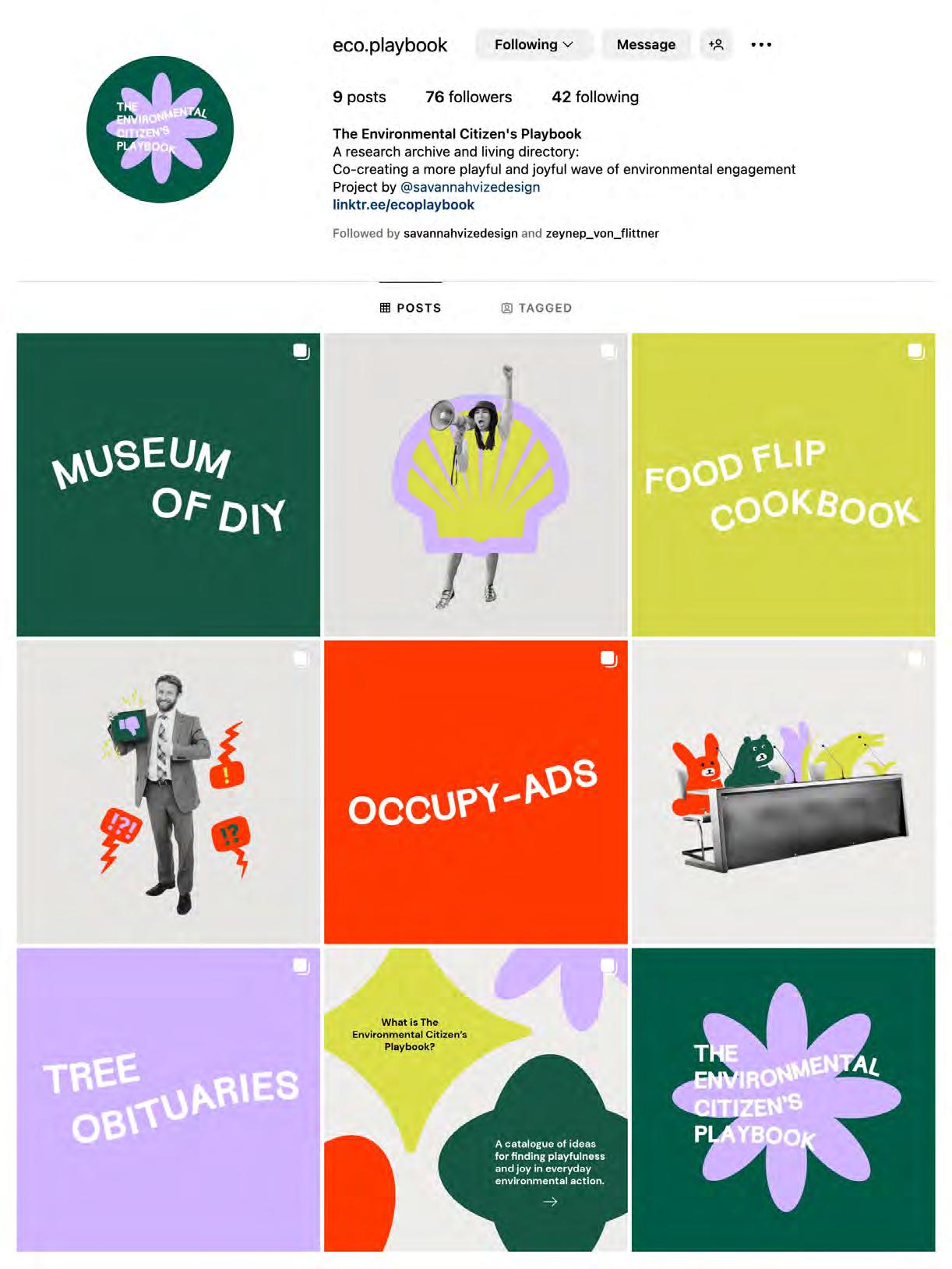Screen dimensions: 952x1269
Task: Open the What is the Playbook post
Action: pyautogui.click(x=475, y=1099)
